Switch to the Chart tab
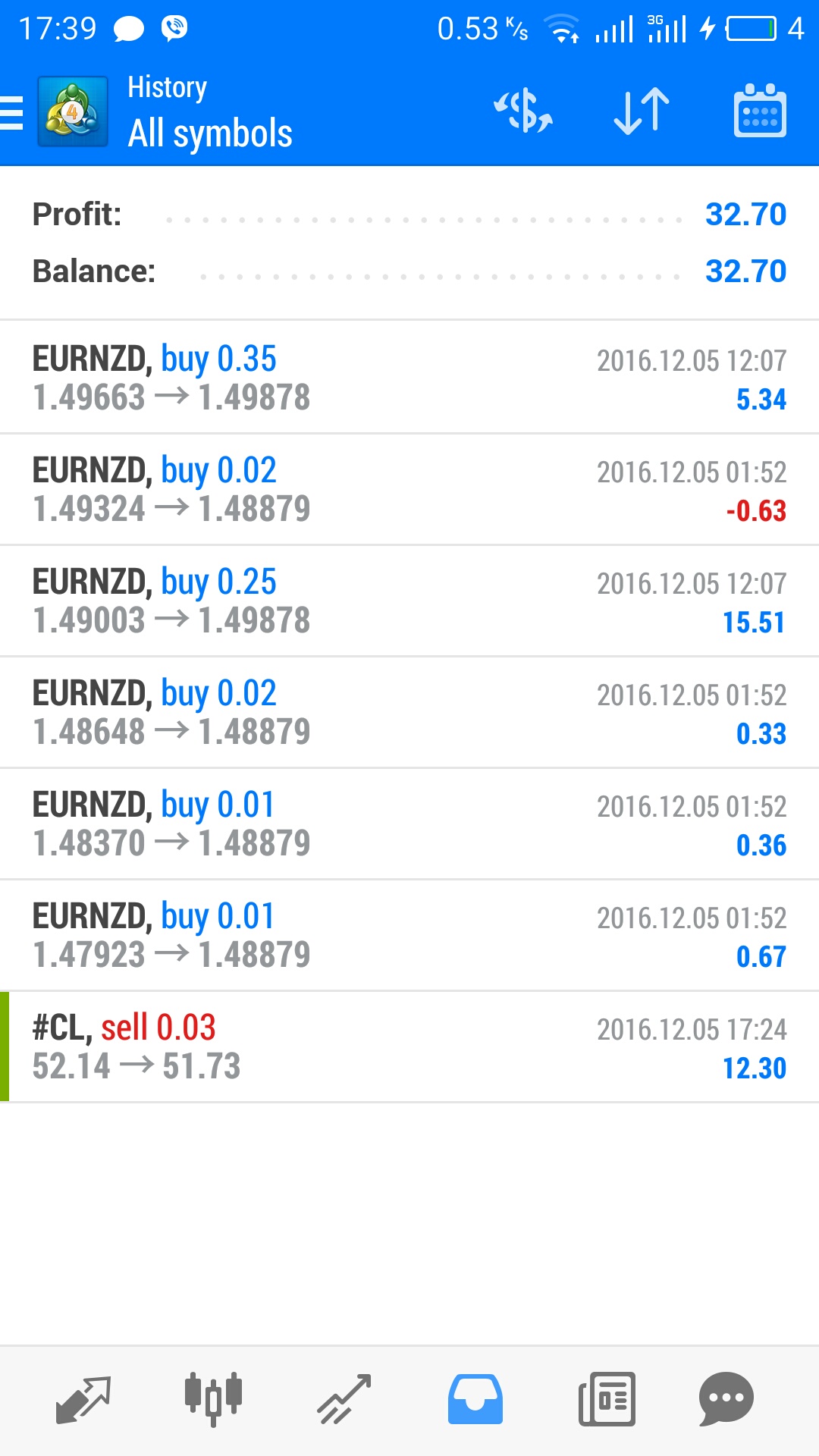 (213, 1399)
